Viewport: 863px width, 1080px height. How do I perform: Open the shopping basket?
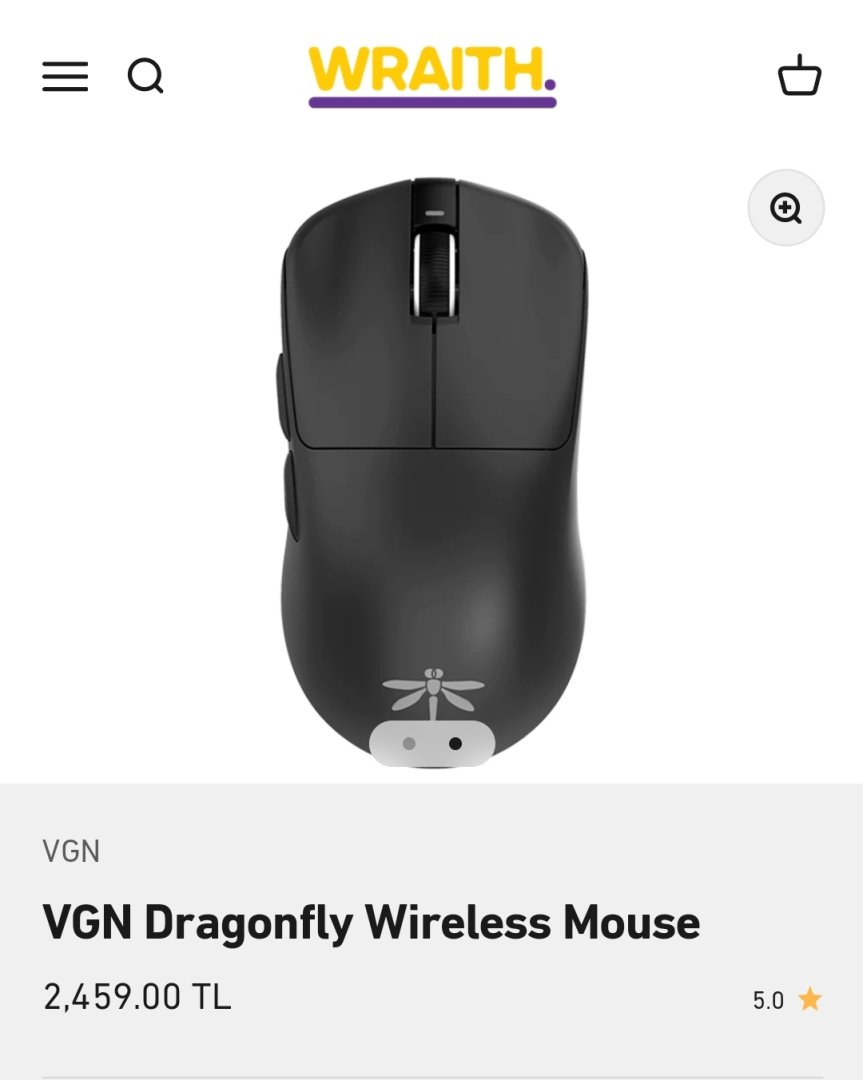coord(799,76)
